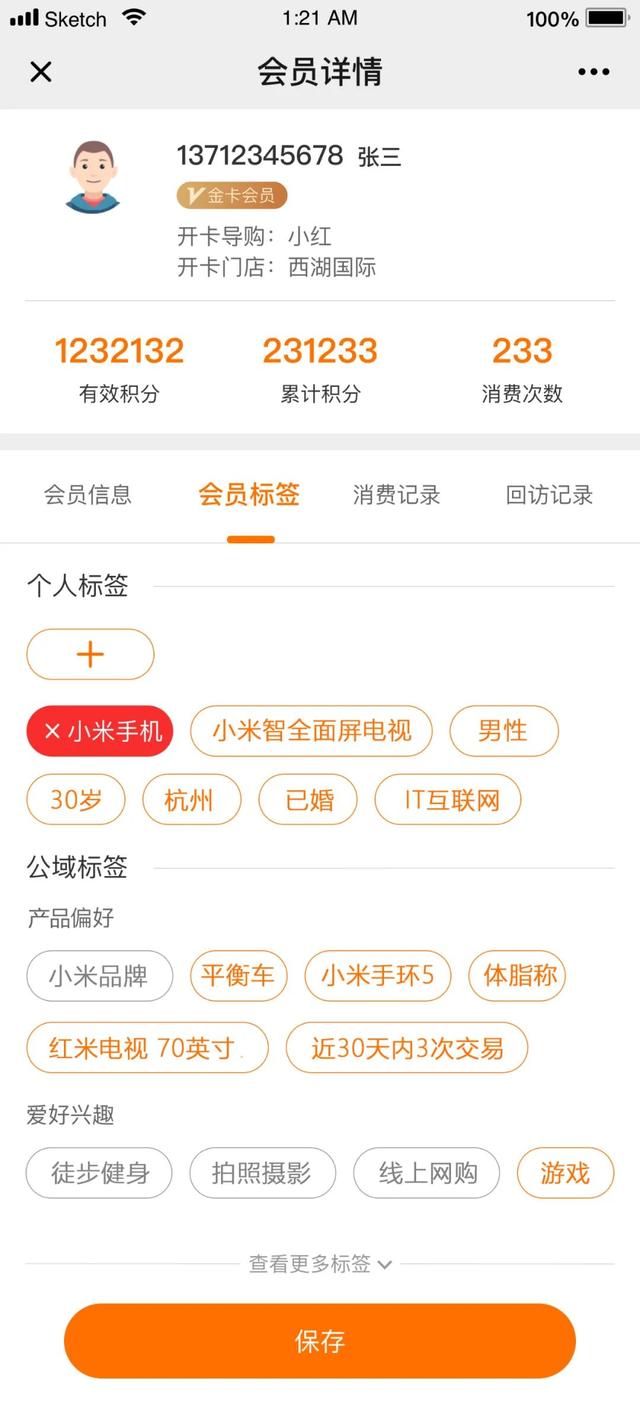640x1404 pixels.
Task: Switch to the 会员信息 tab
Action: pos(88,495)
